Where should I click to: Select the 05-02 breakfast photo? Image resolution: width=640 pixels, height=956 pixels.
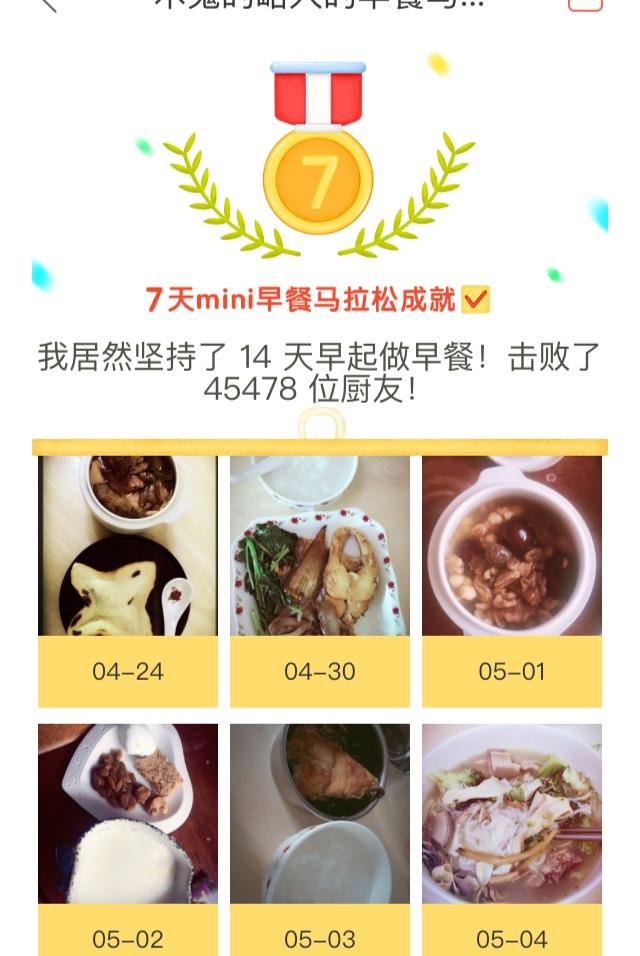[x=128, y=814]
